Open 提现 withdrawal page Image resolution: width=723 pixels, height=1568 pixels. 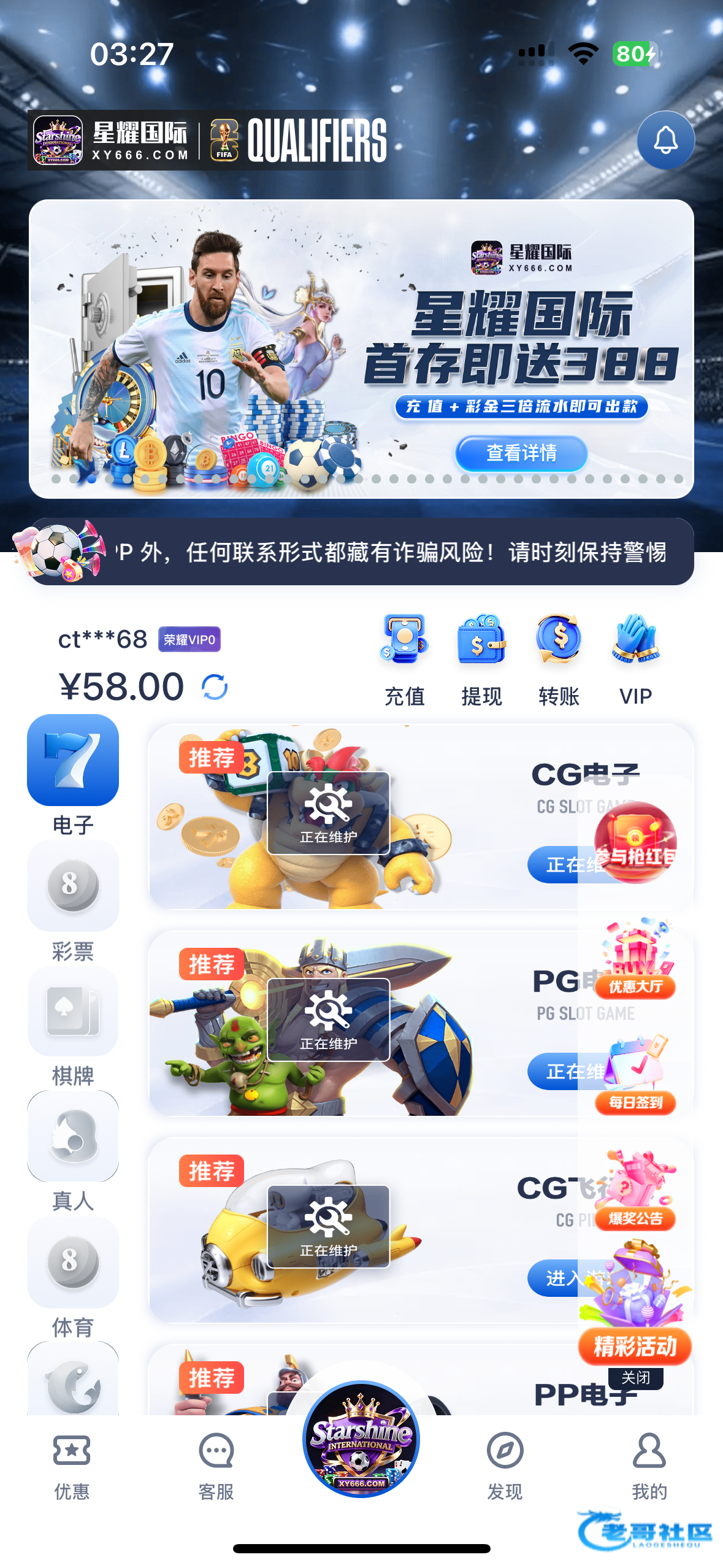pos(481,659)
